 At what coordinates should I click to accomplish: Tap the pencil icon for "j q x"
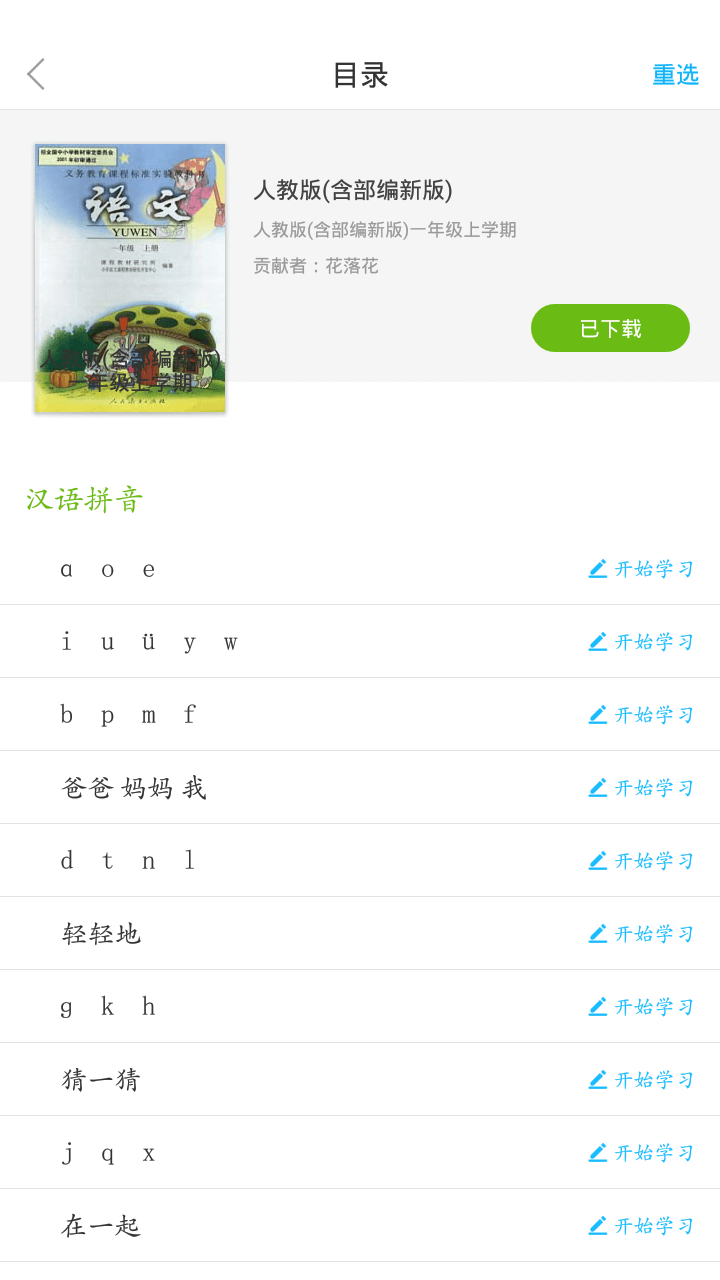[x=598, y=1152]
